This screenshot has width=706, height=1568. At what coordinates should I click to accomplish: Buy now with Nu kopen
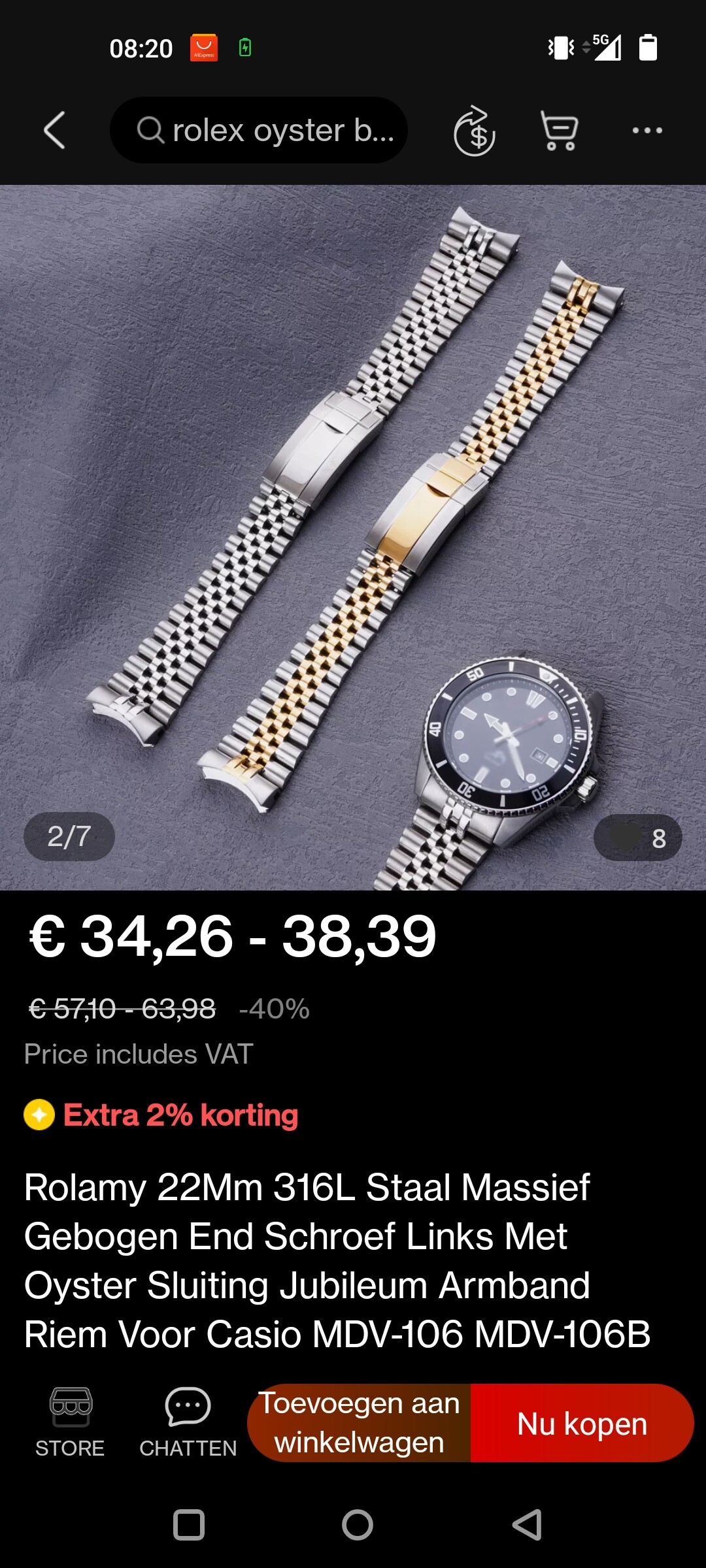pos(582,1422)
